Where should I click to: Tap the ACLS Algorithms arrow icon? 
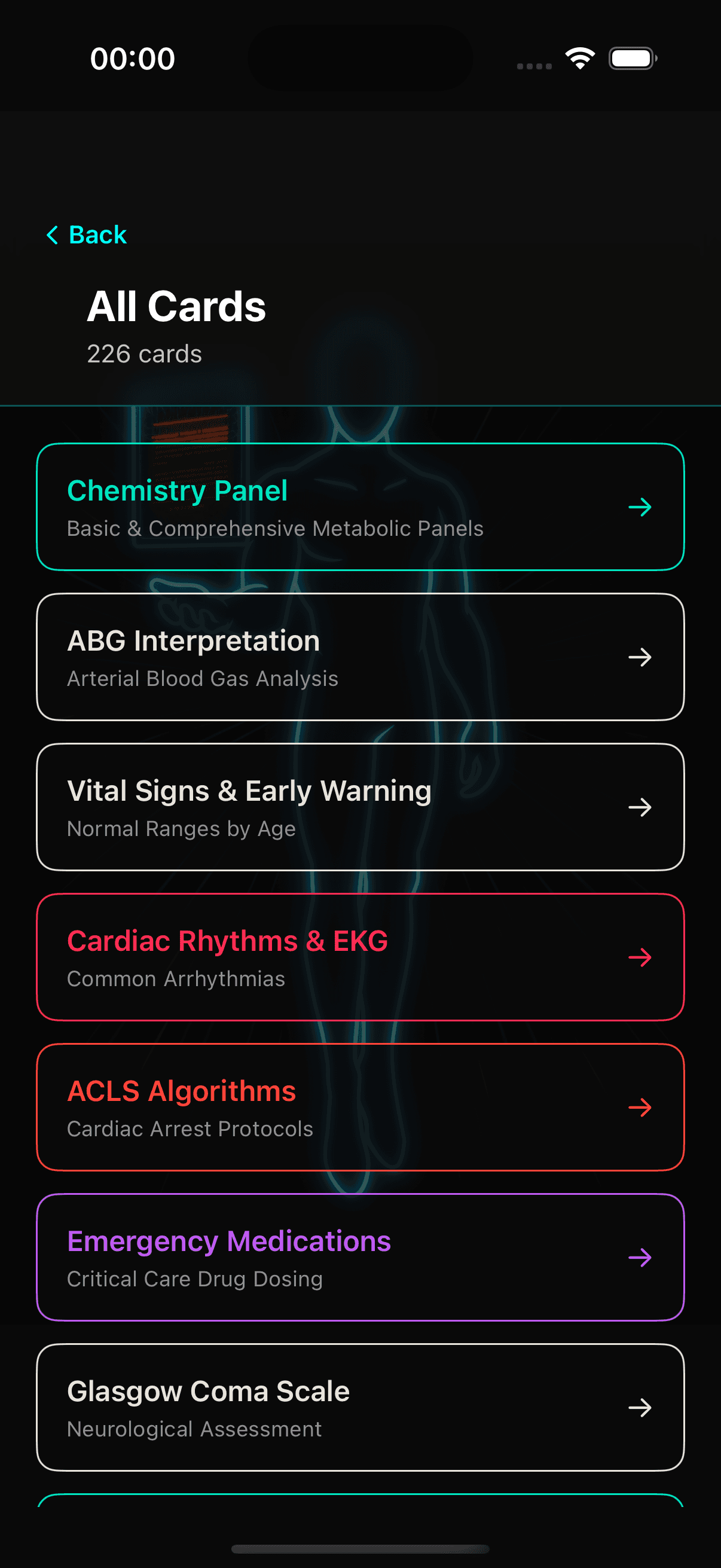641,1107
